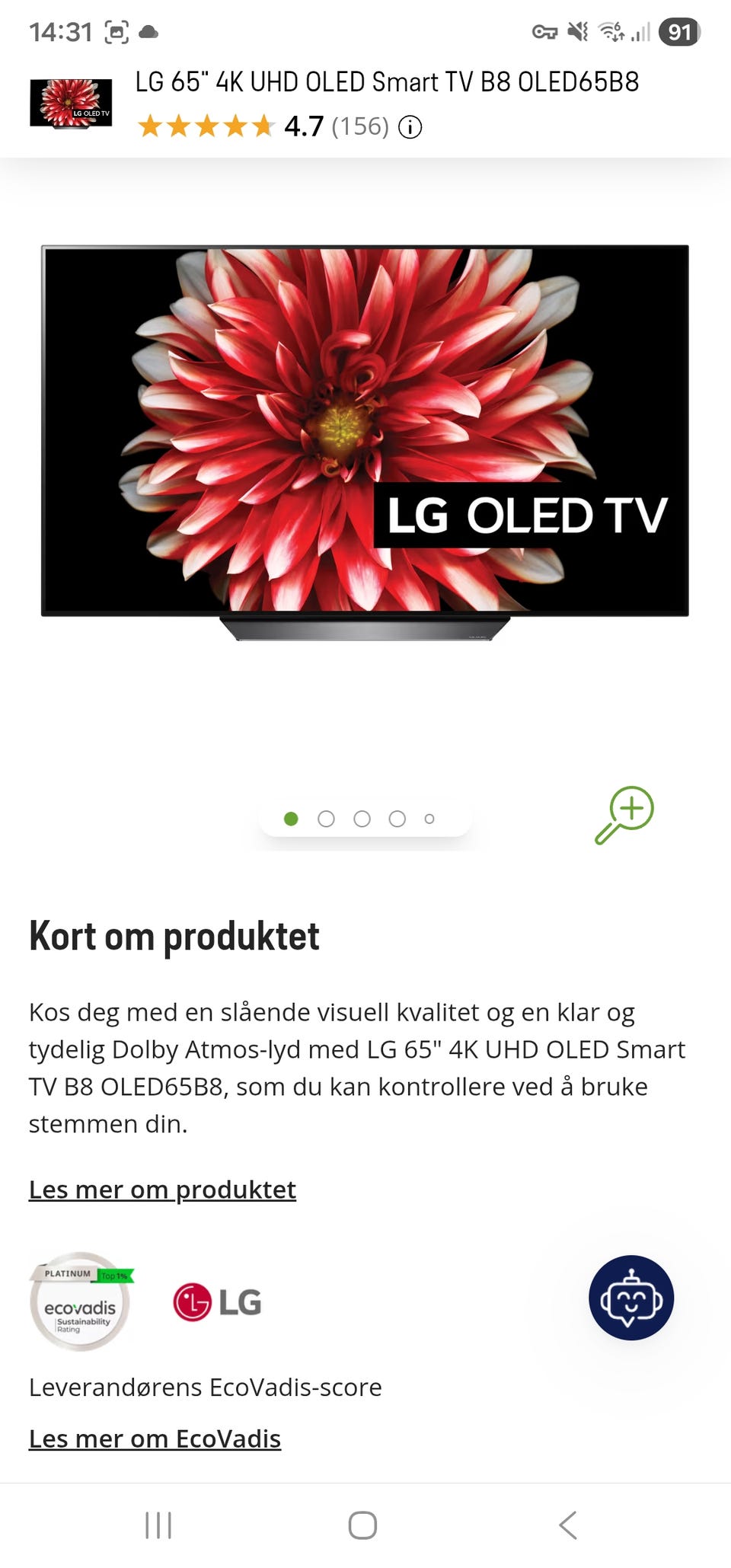This screenshot has width=731, height=1568.
Task: Tap the cloud icon in the status bar
Action: 151,31
